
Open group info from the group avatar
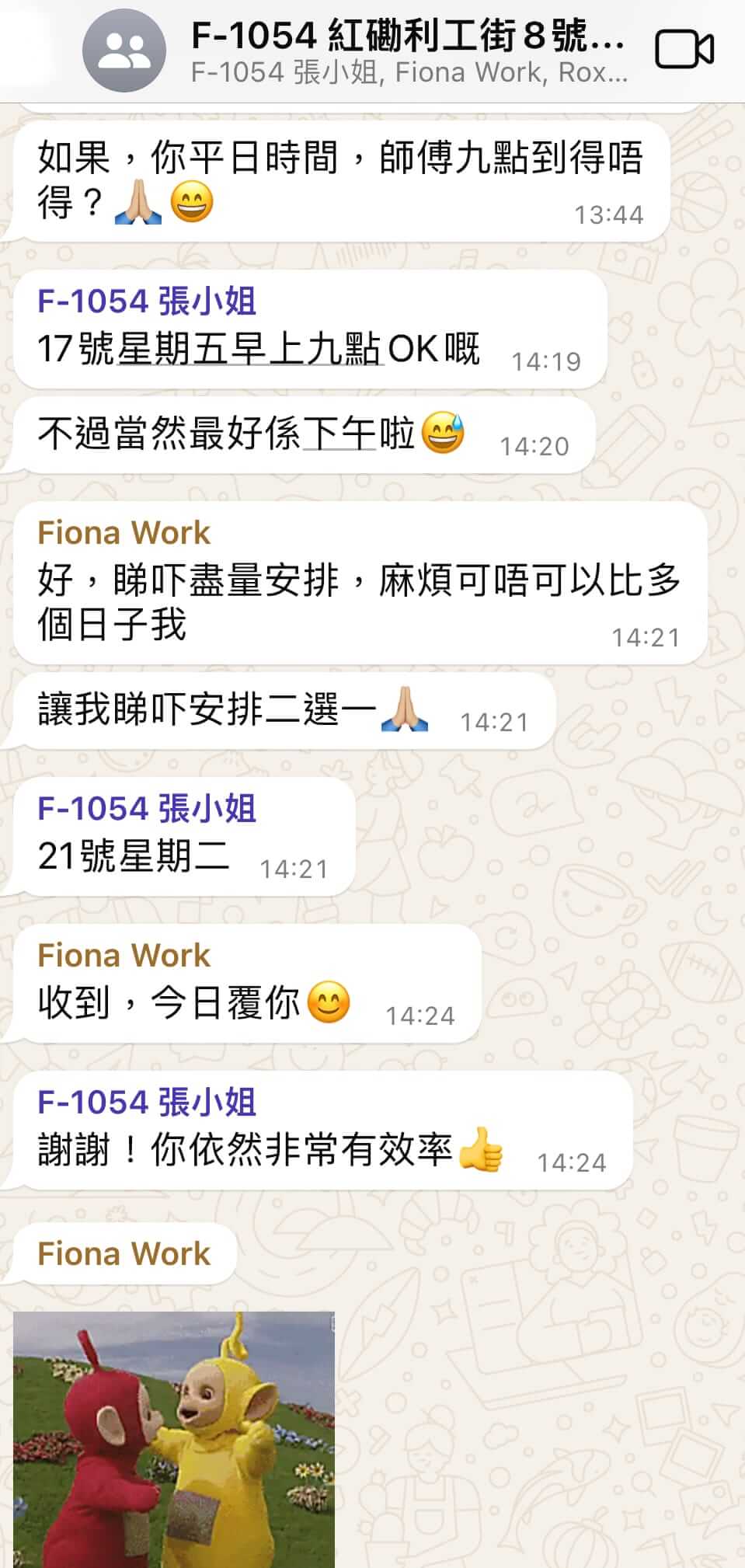pos(124,51)
